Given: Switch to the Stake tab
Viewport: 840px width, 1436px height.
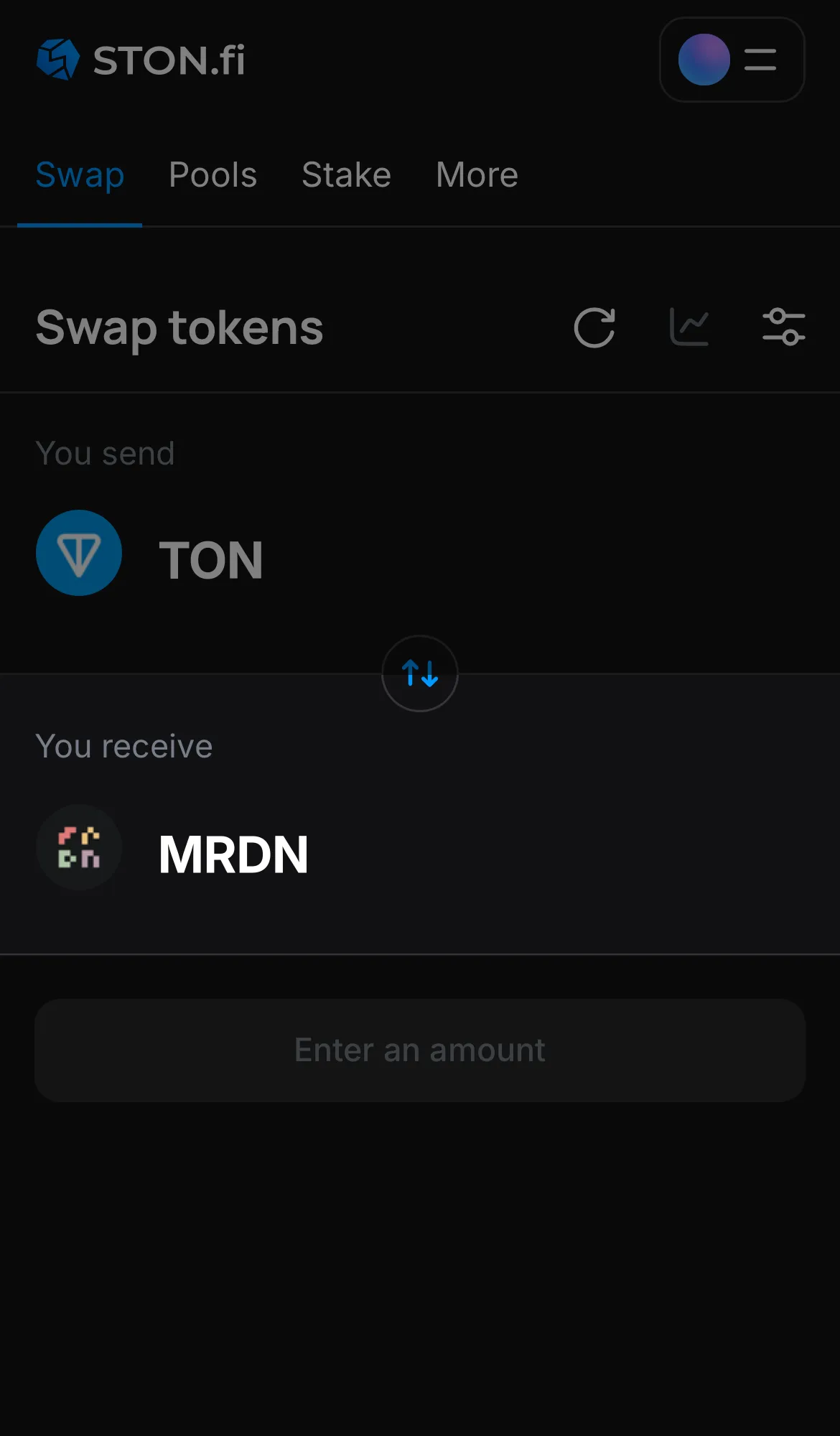Looking at the screenshot, I should 346,174.
